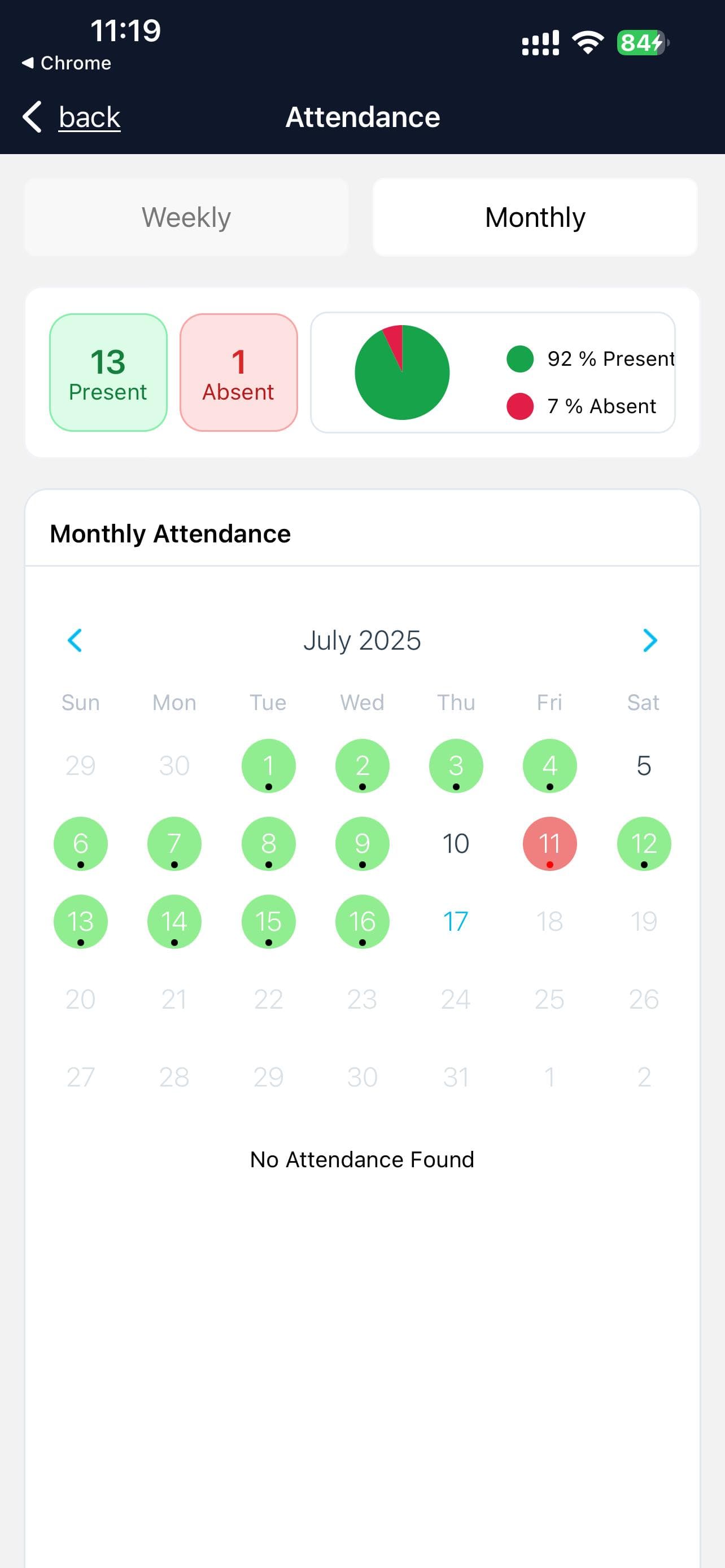Go to the next month

coord(649,640)
